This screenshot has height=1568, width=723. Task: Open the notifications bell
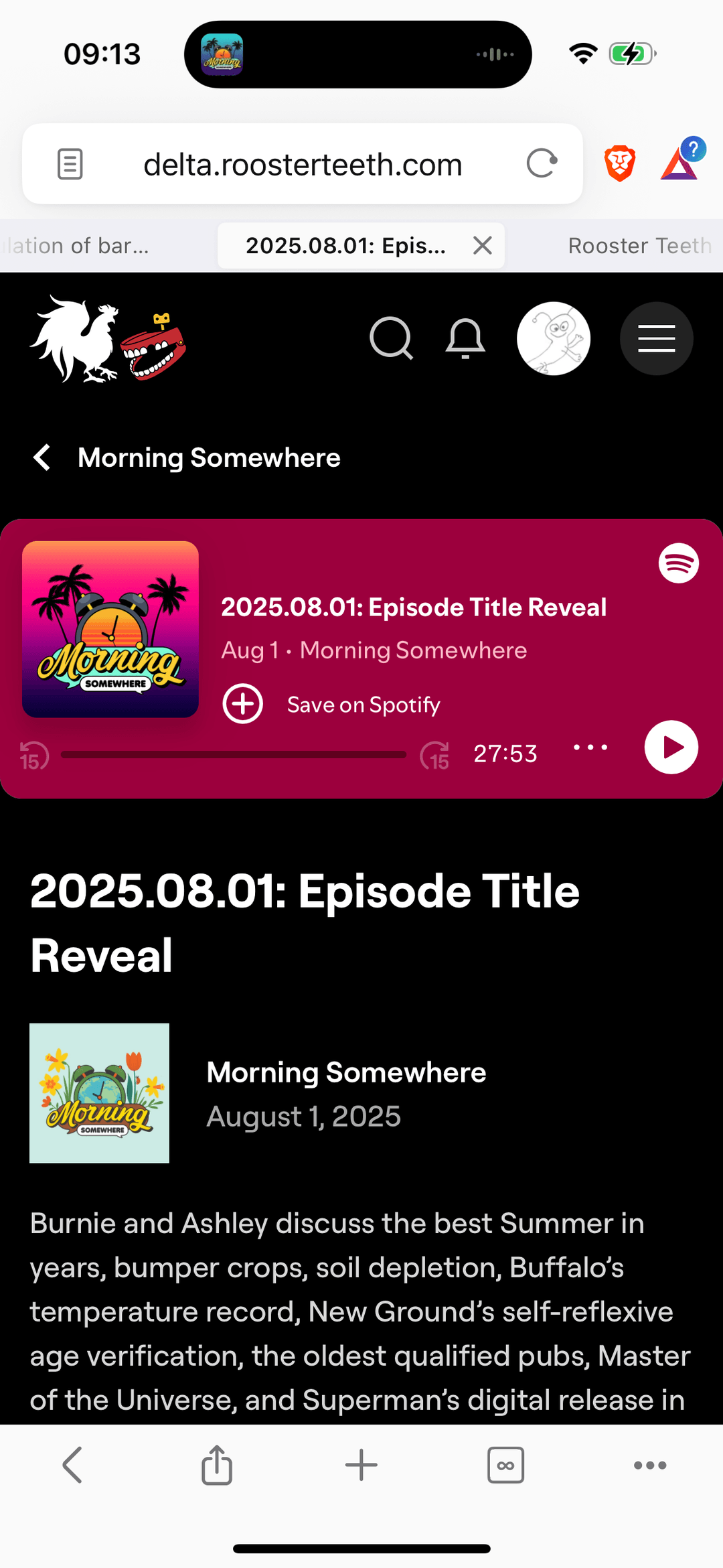(x=465, y=338)
